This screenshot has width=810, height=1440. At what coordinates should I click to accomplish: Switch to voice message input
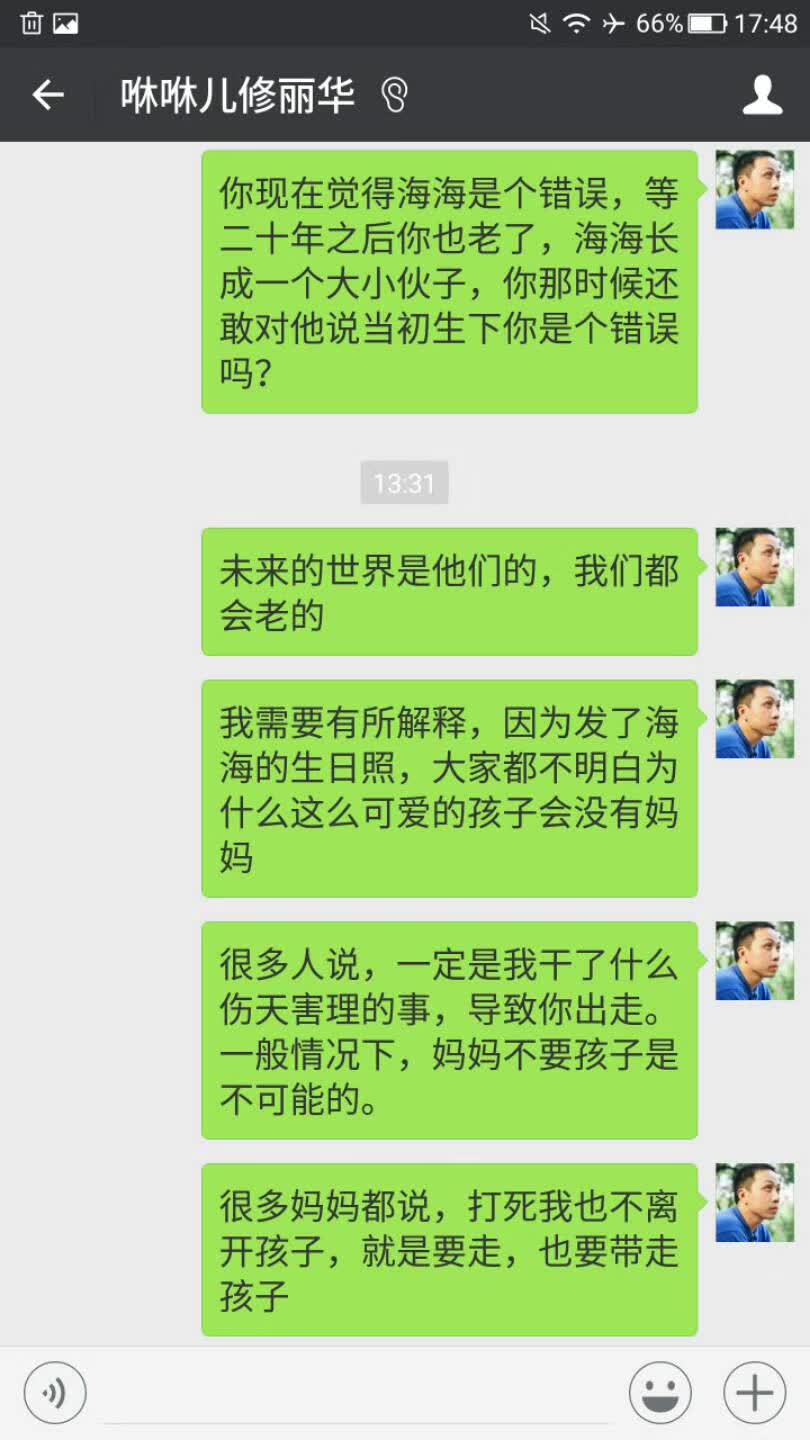click(x=55, y=1392)
